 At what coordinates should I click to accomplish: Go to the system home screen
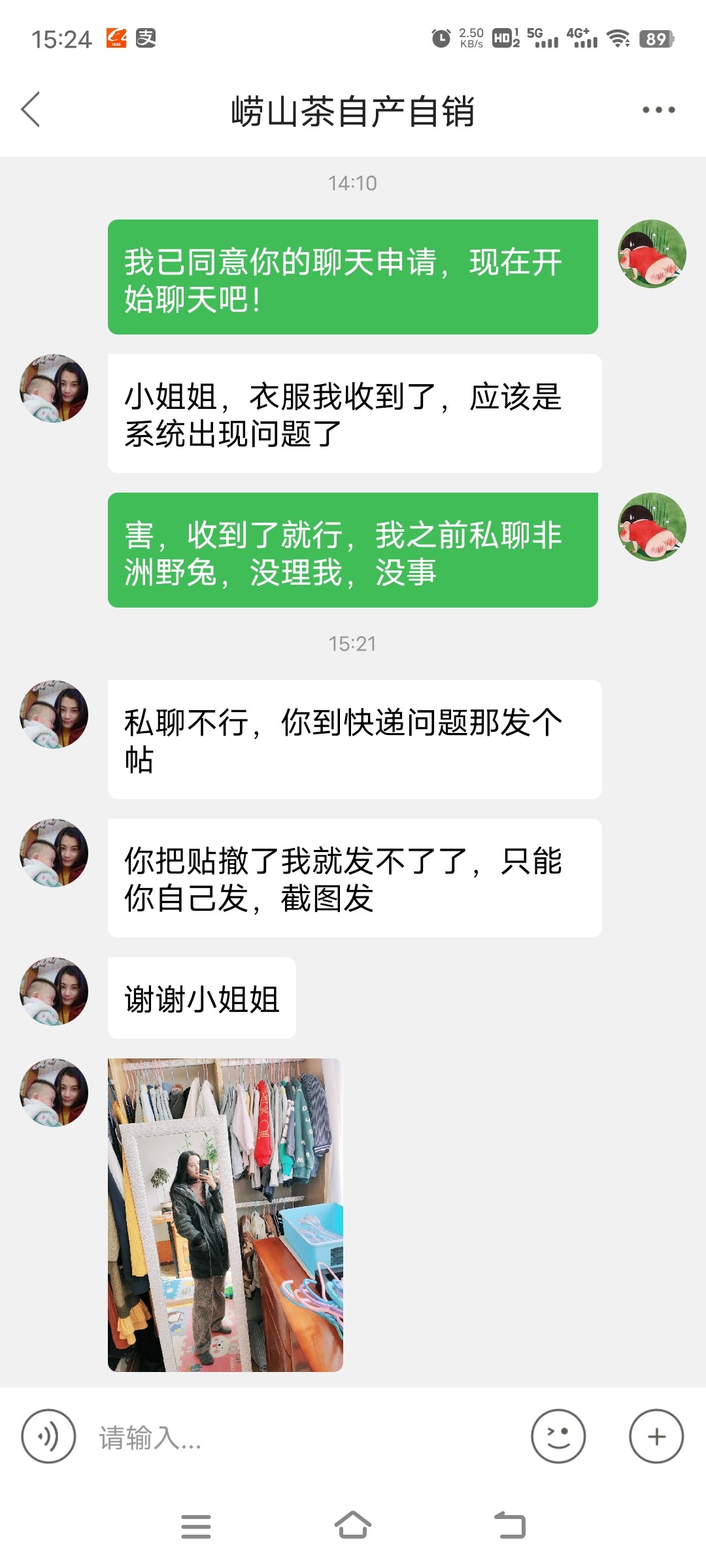(x=353, y=1526)
